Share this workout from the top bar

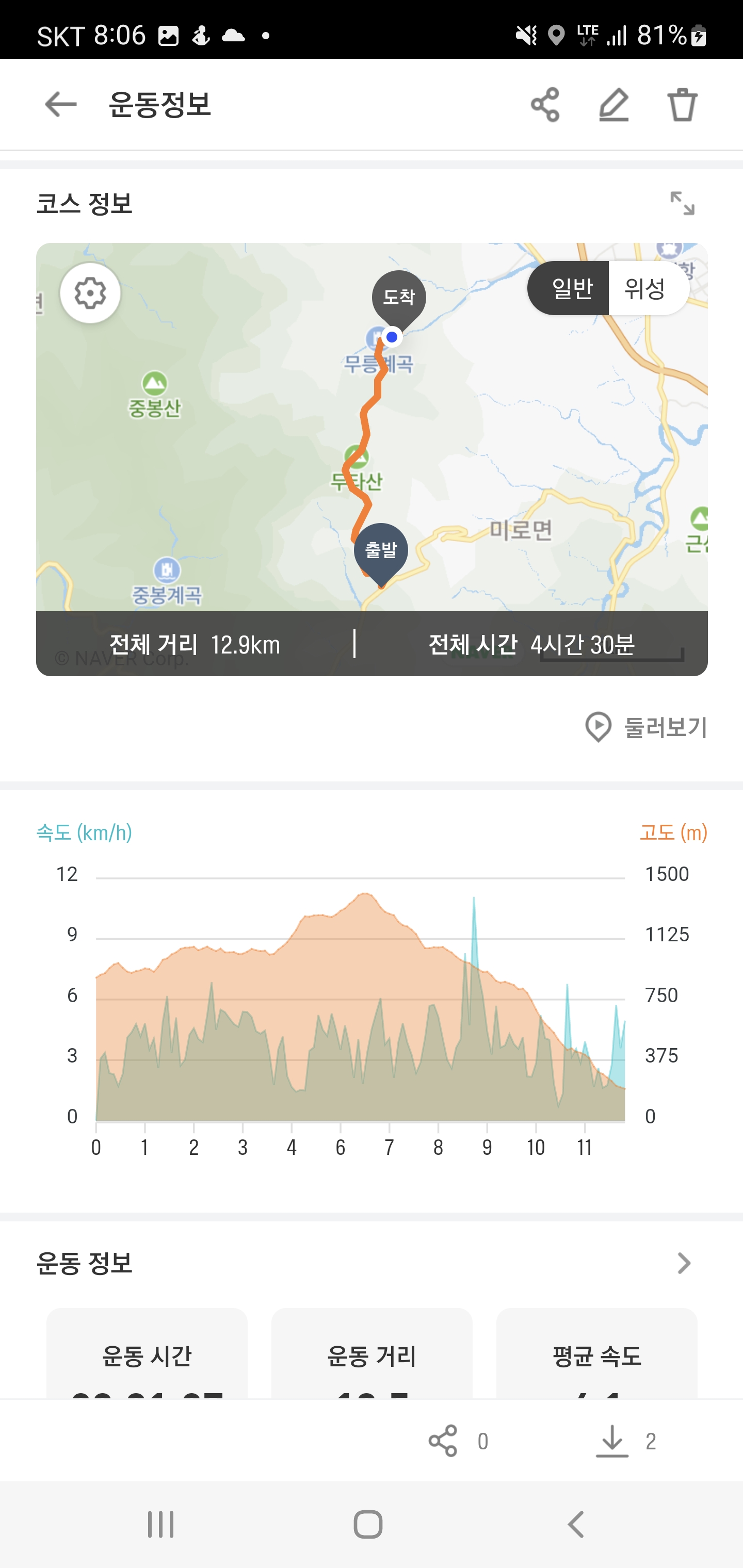(545, 105)
